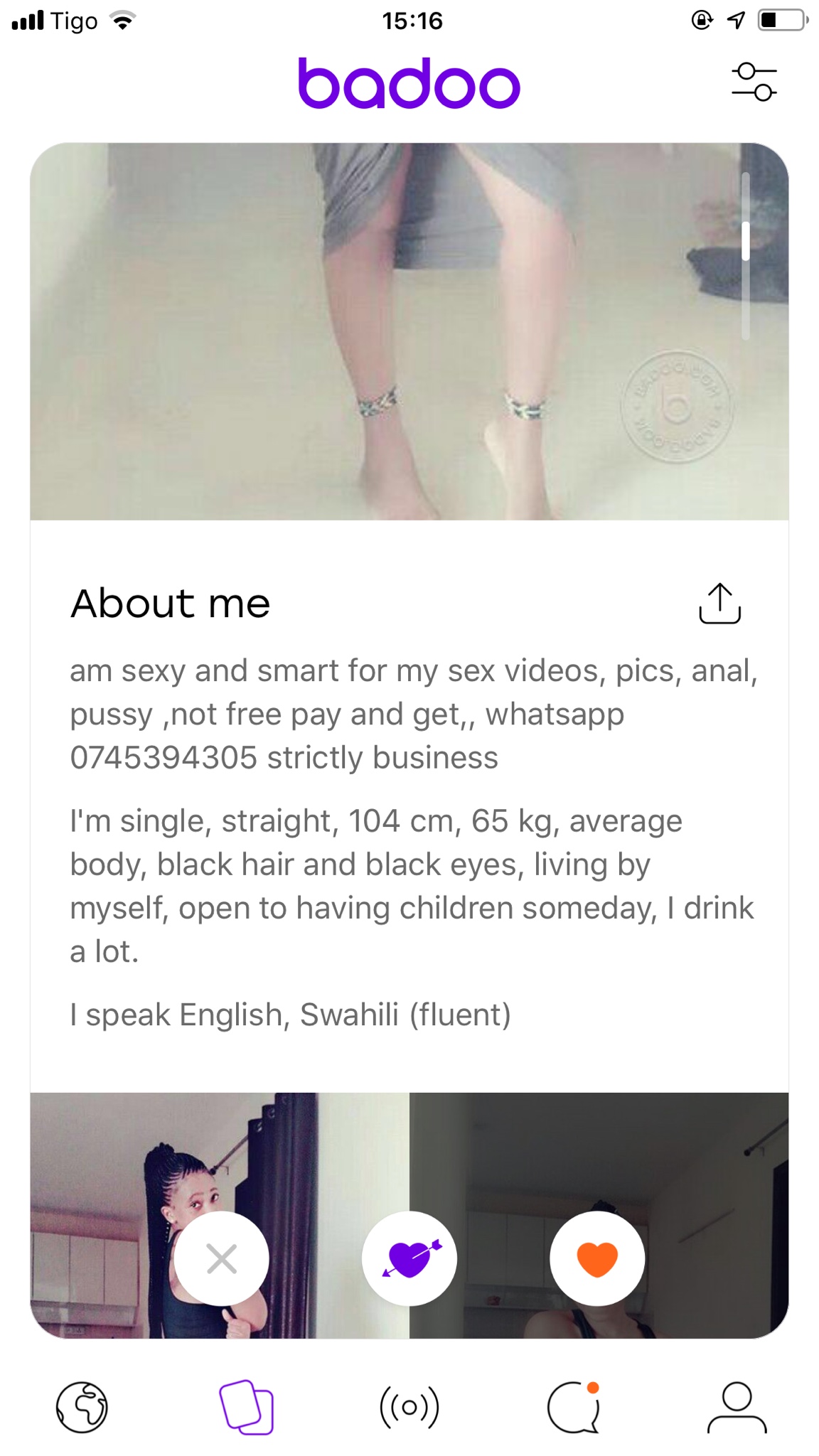The height and width of the screenshot is (1456, 819).
Task: Open my own profile tab
Action: click(737, 1407)
